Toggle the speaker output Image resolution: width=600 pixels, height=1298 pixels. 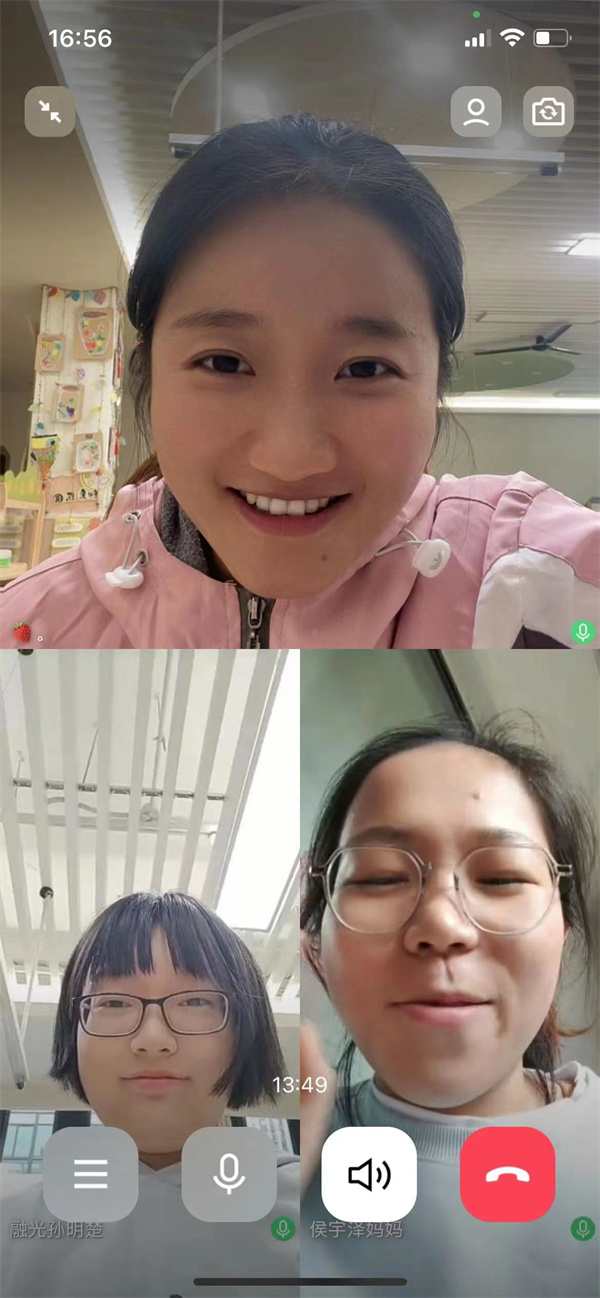(x=369, y=1174)
